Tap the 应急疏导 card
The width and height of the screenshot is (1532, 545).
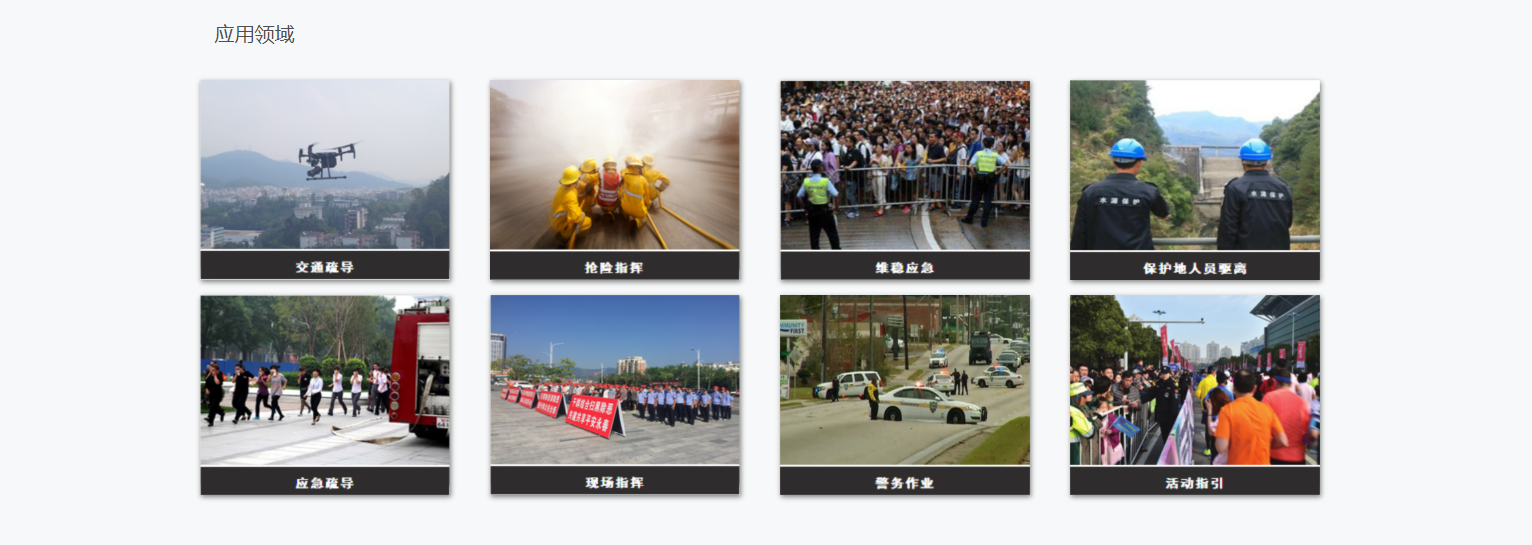324,394
